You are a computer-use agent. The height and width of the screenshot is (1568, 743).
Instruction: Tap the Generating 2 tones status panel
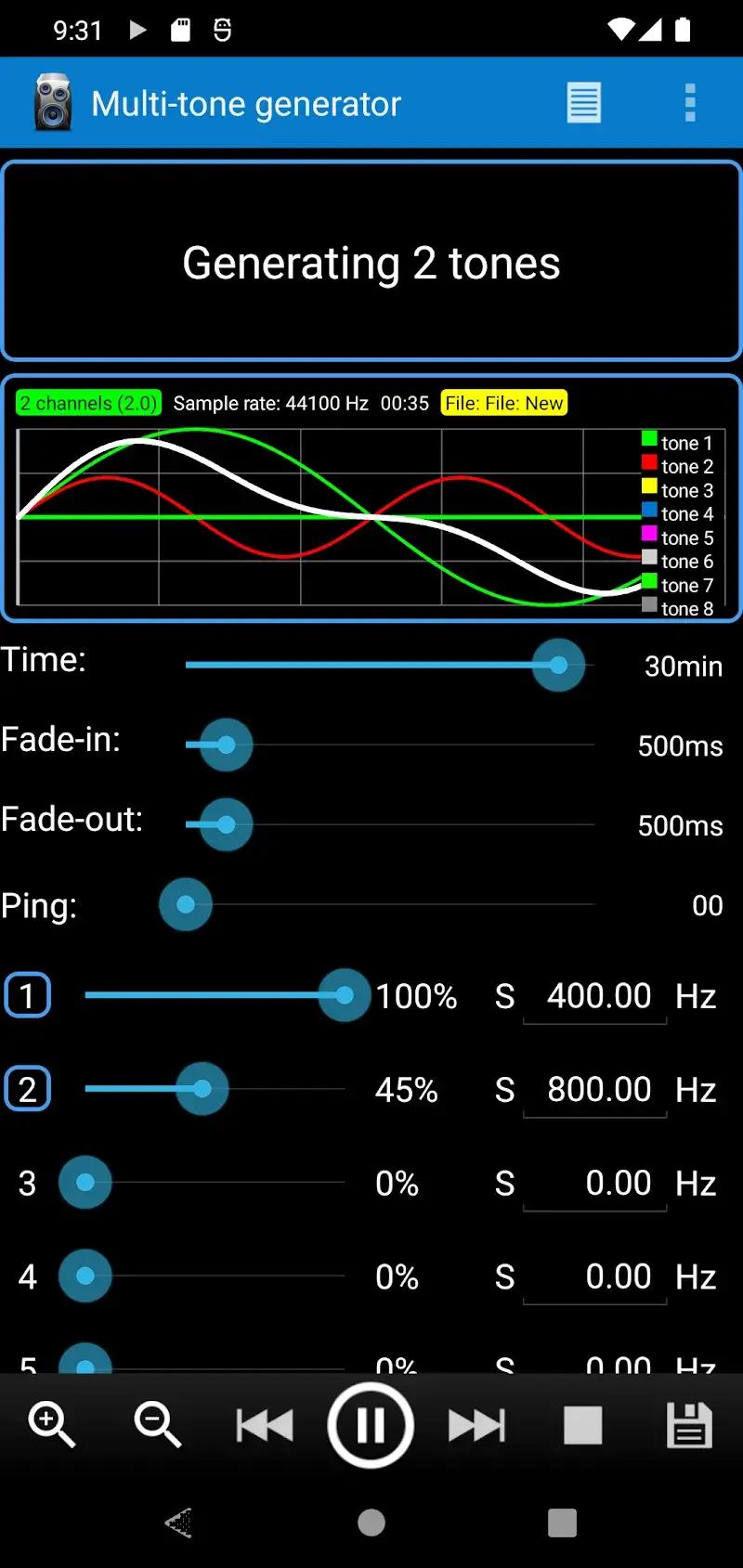point(371,262)
